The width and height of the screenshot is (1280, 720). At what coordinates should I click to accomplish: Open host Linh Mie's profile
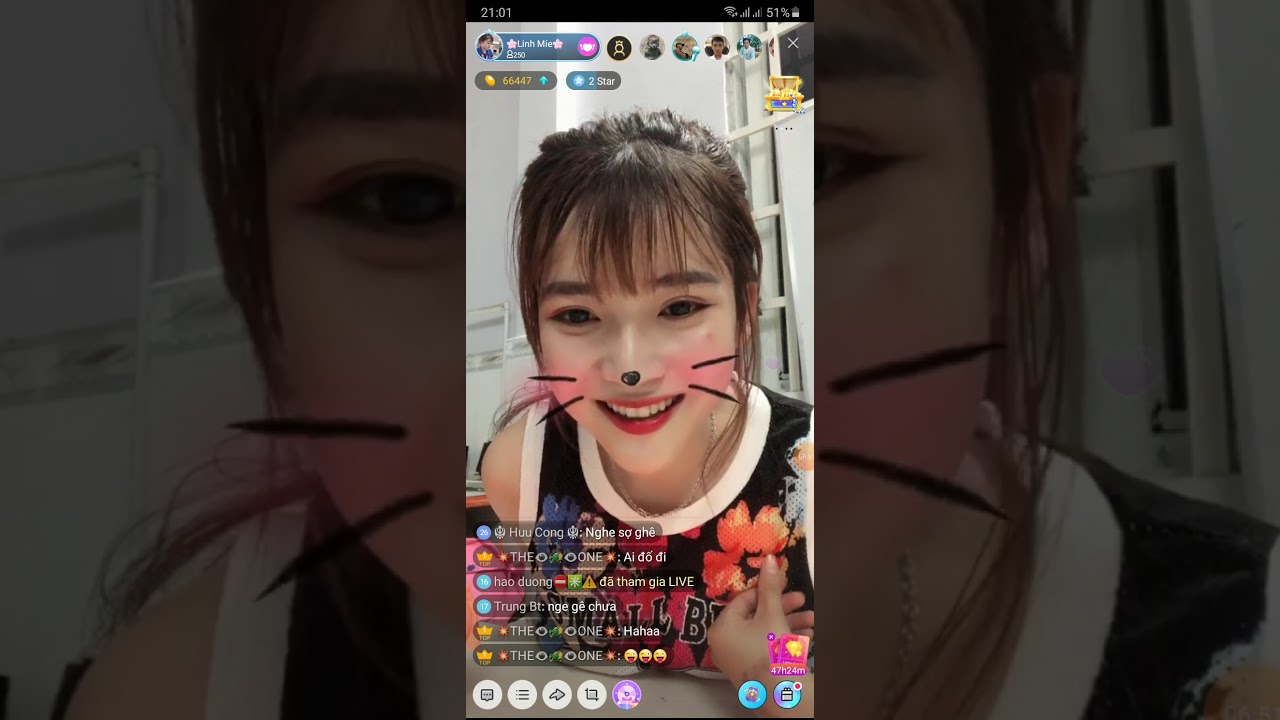click(490, 46)
